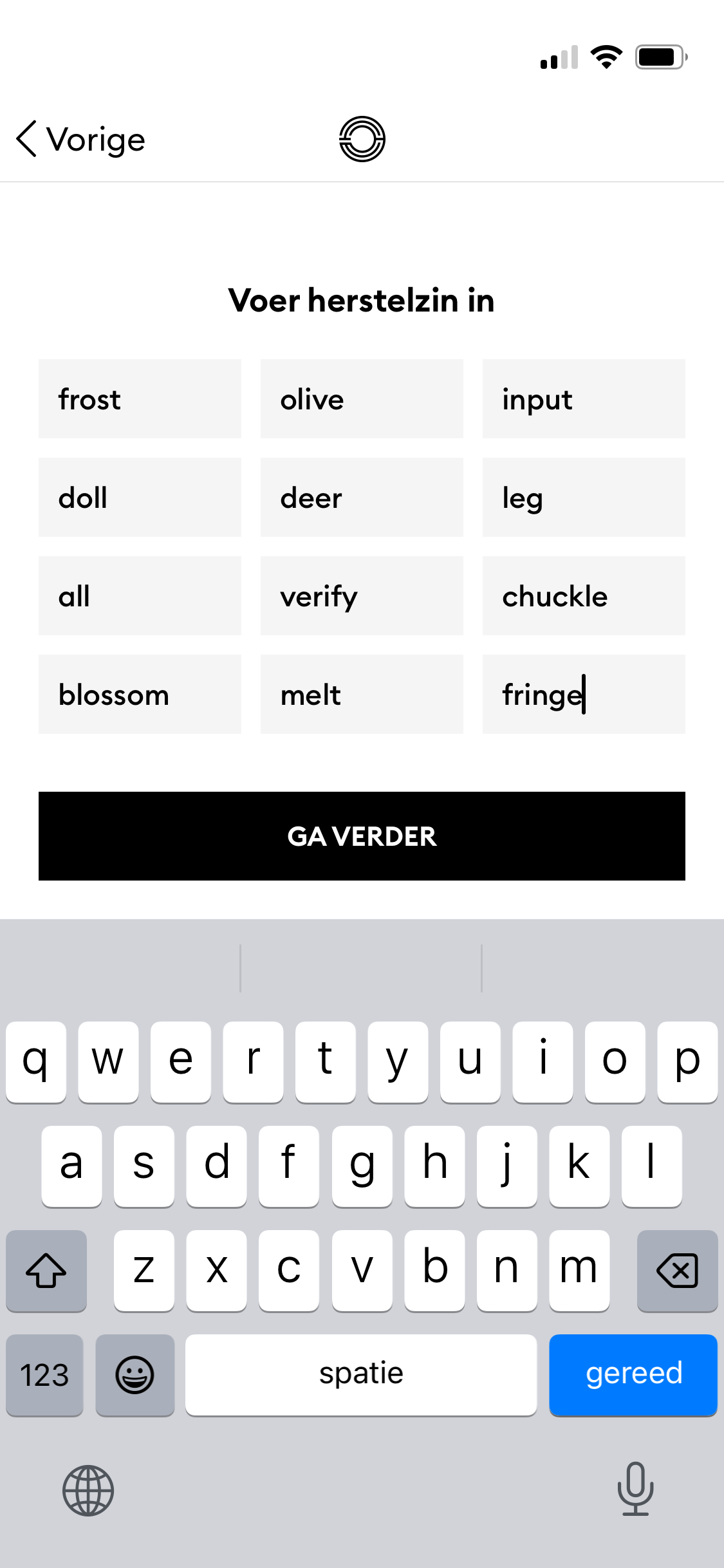Tap the field containing leg
The height and width of the screenshot is (1568, 724).
[584, 498]
